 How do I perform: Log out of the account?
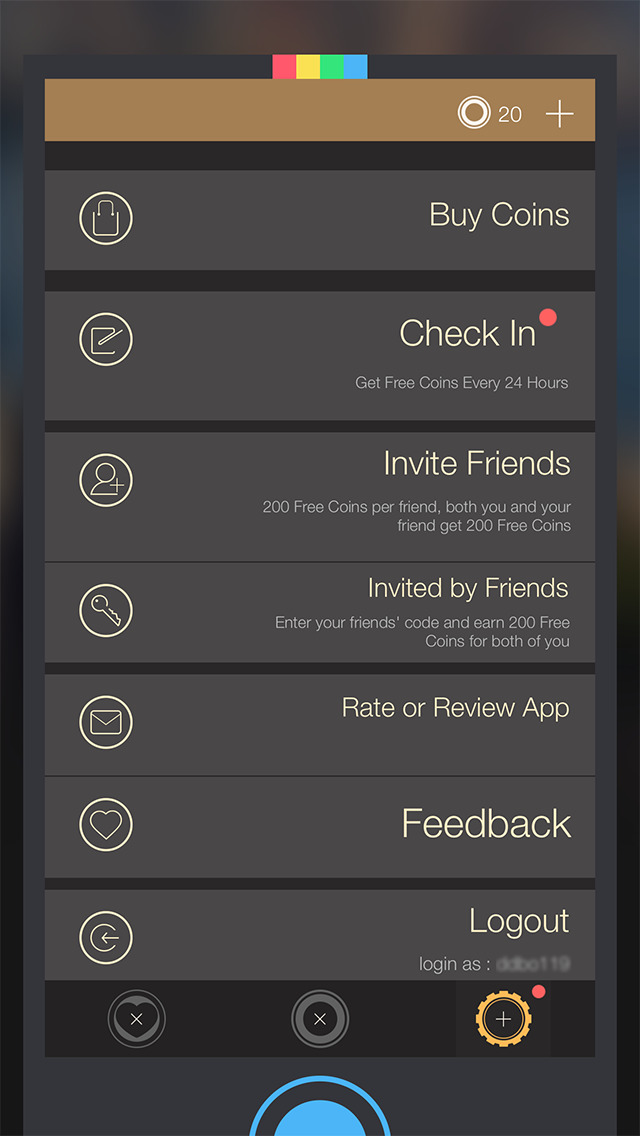[x=320, y=935]
